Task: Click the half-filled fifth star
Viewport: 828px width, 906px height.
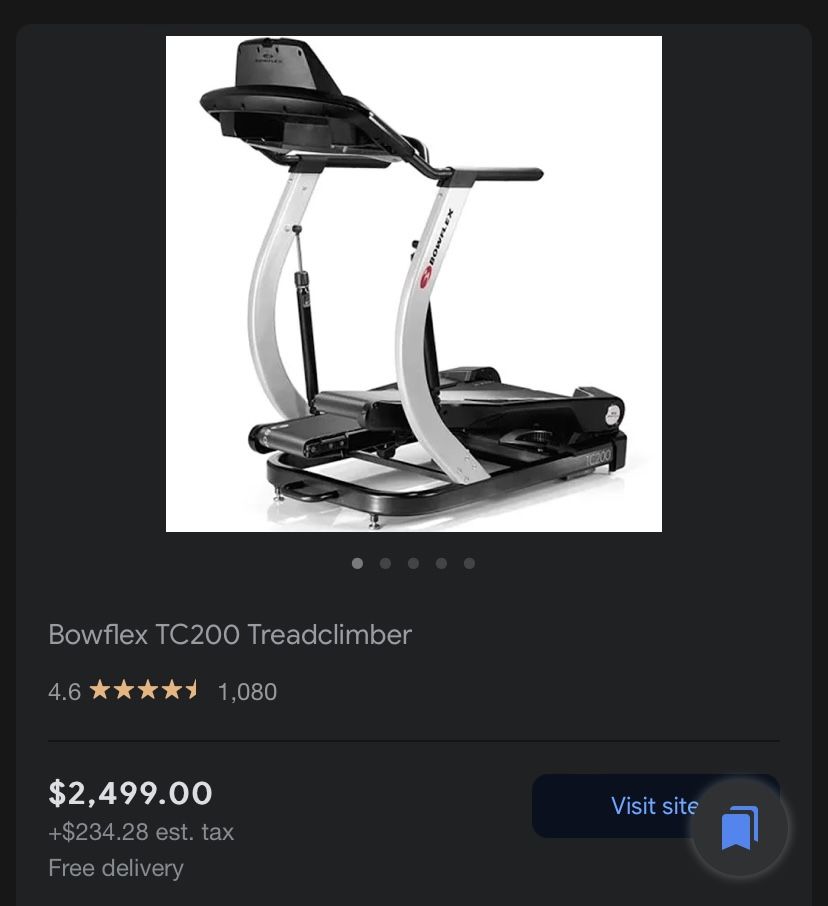Action: coord(193,689)
